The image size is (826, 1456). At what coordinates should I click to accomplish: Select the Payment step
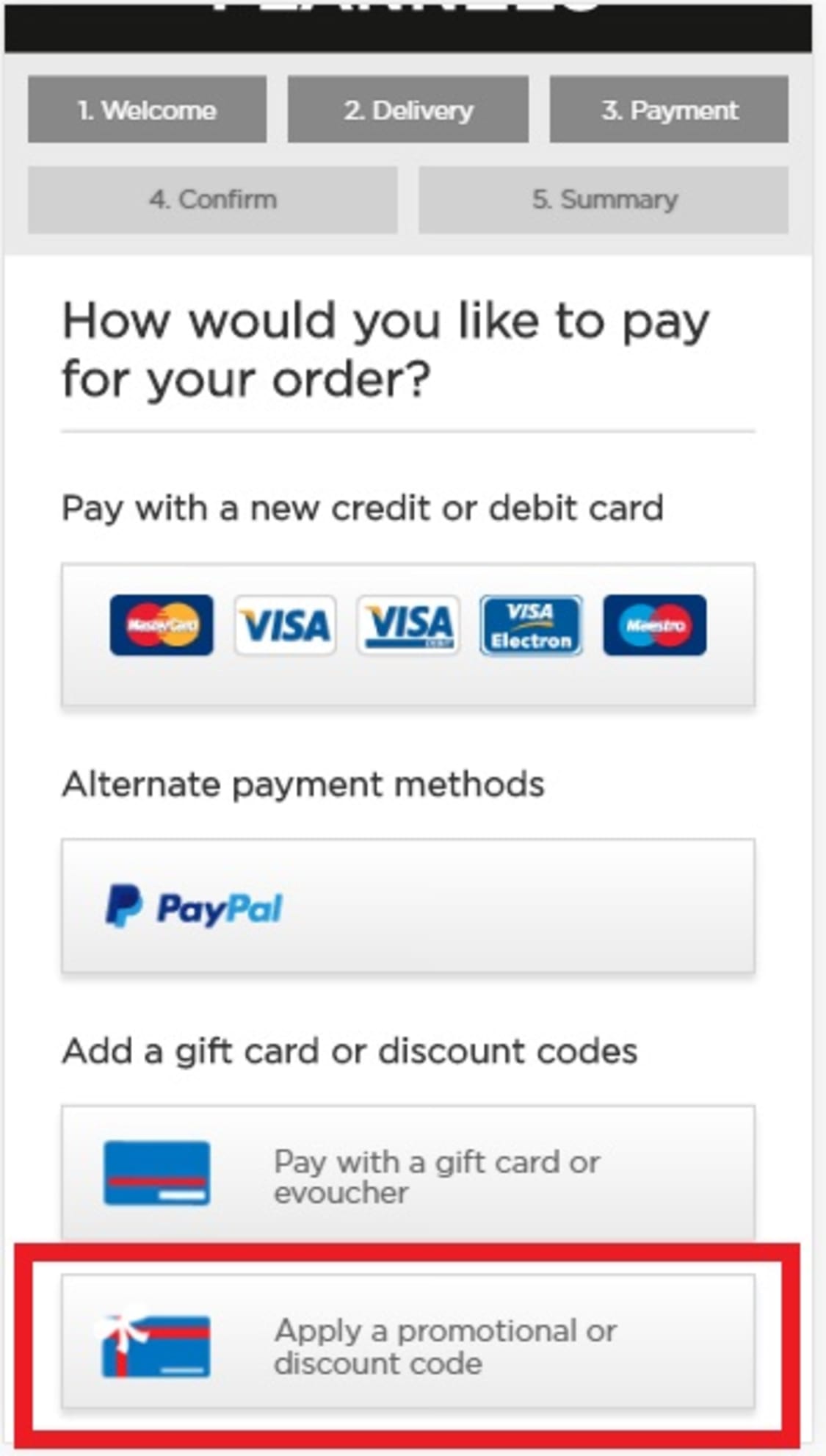(x=669, y=109)
